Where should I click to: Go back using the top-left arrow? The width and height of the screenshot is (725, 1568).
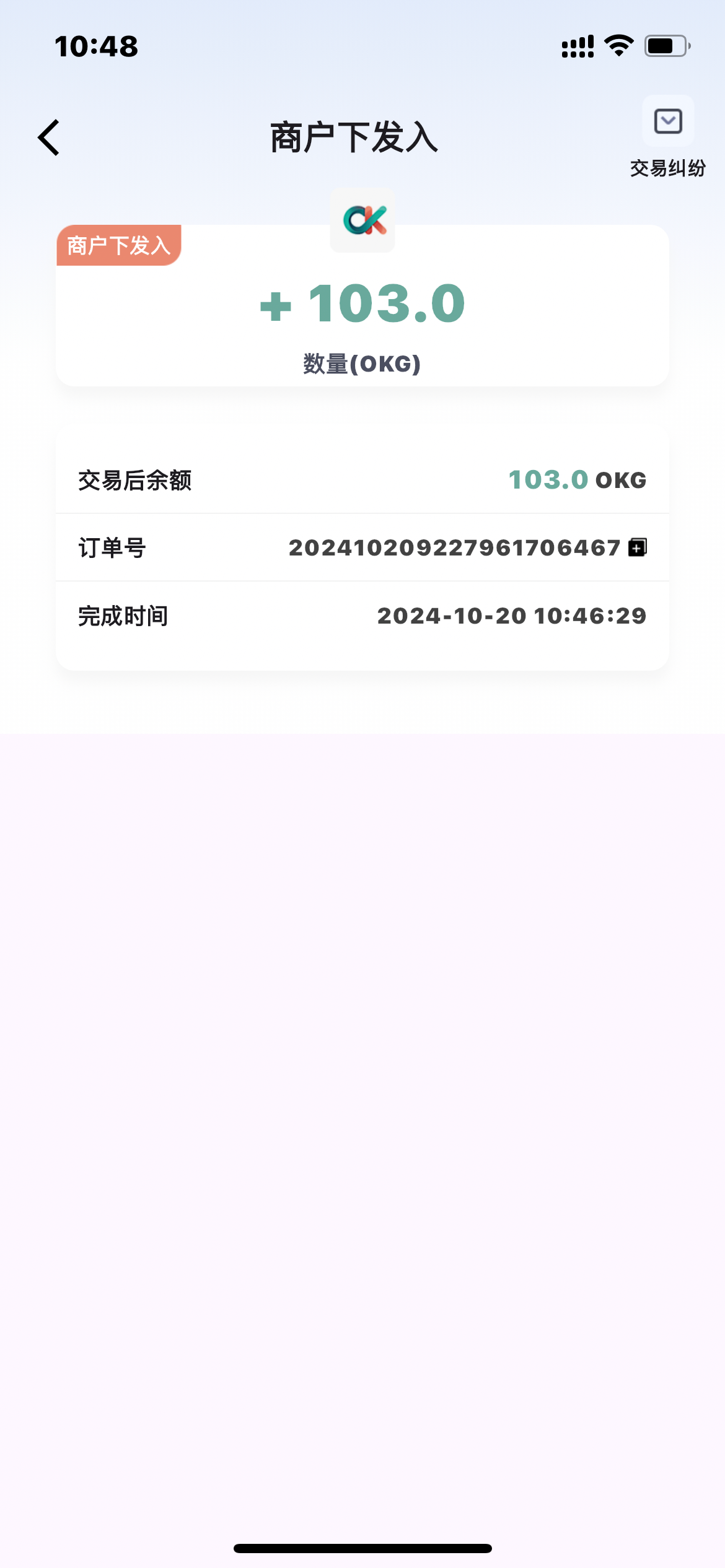point(49,137)
